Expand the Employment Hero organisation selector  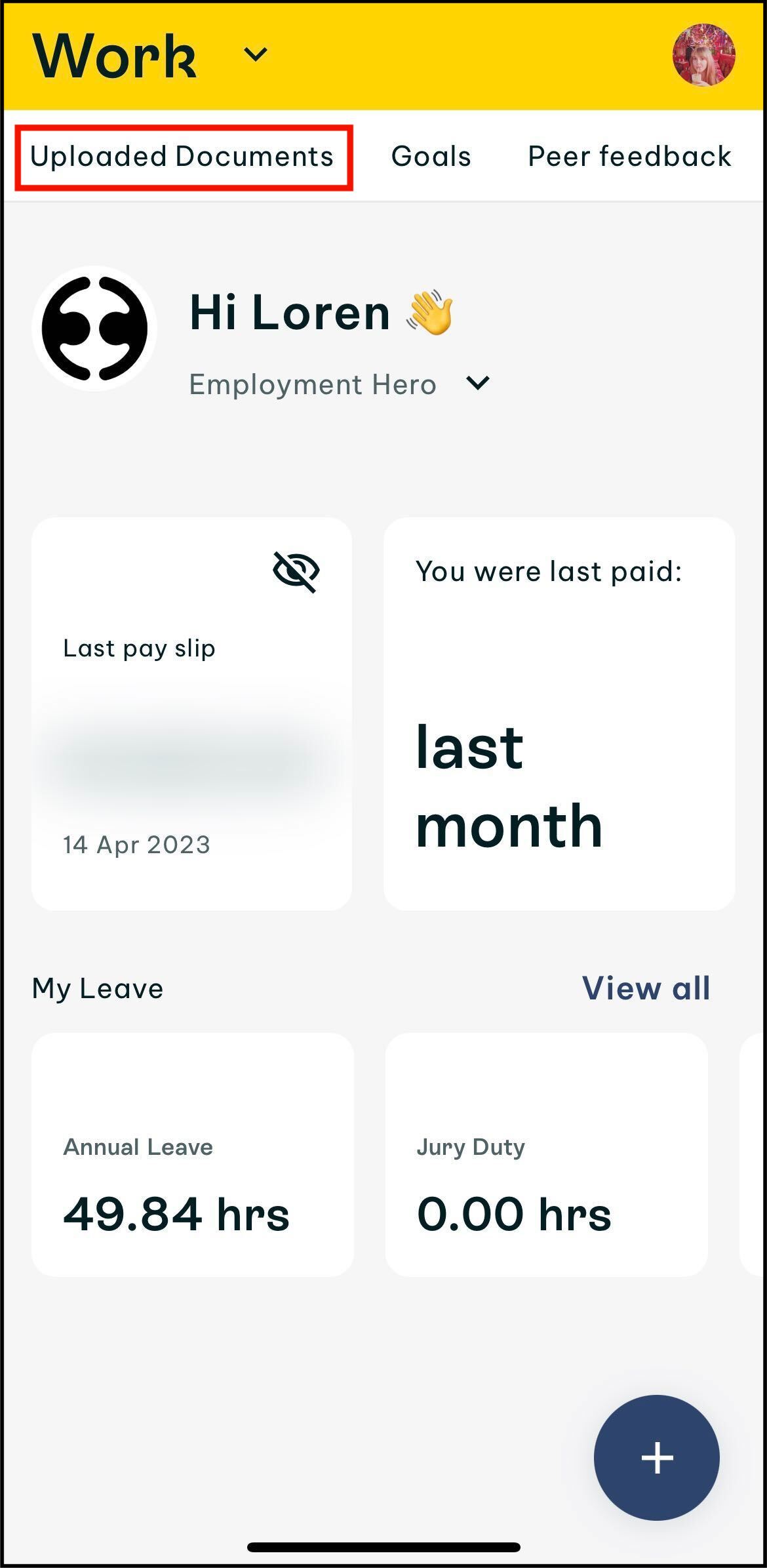pyautogui.click(x=477, y=383)
